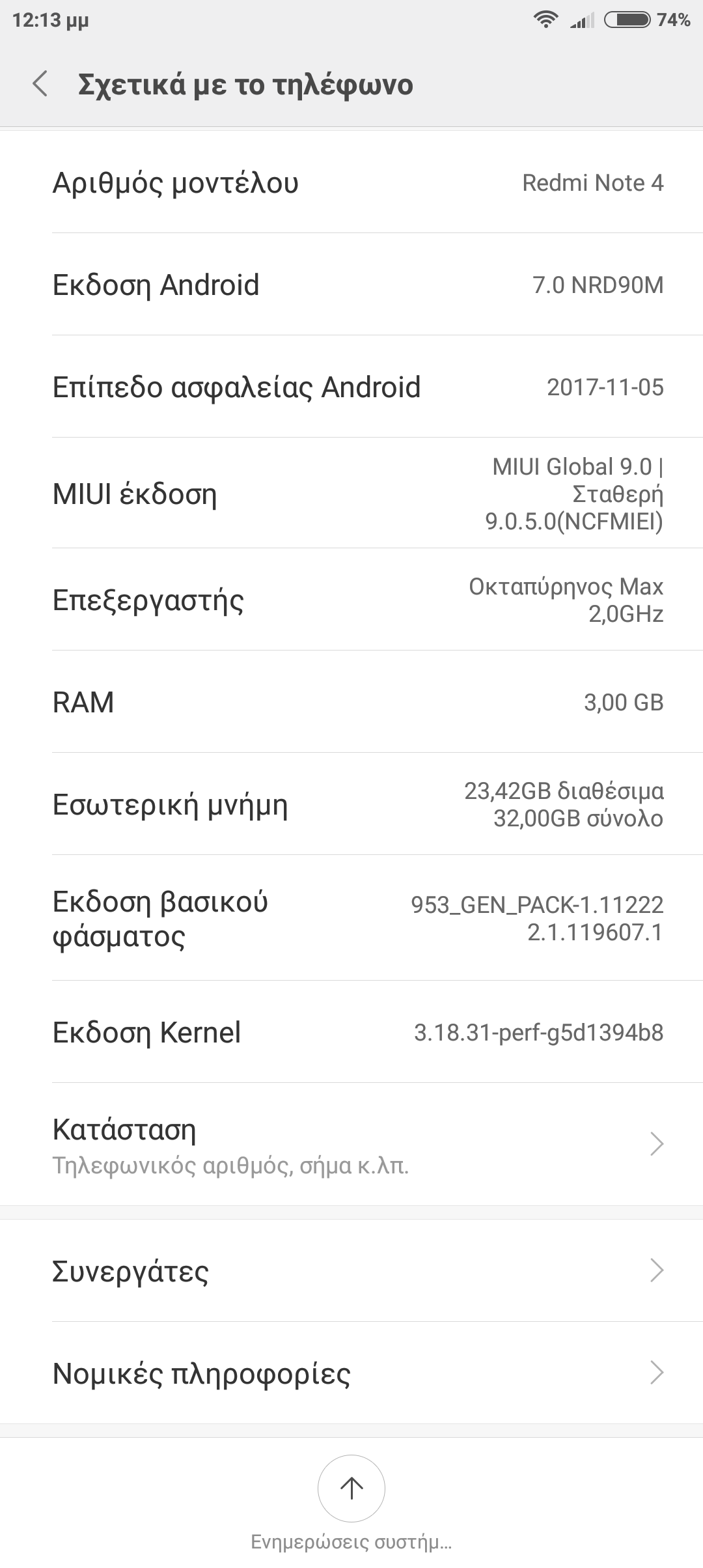This screenshot has width=703, height=1568.
Task: Open Συνεργάτες
Action: (351, 1270)
